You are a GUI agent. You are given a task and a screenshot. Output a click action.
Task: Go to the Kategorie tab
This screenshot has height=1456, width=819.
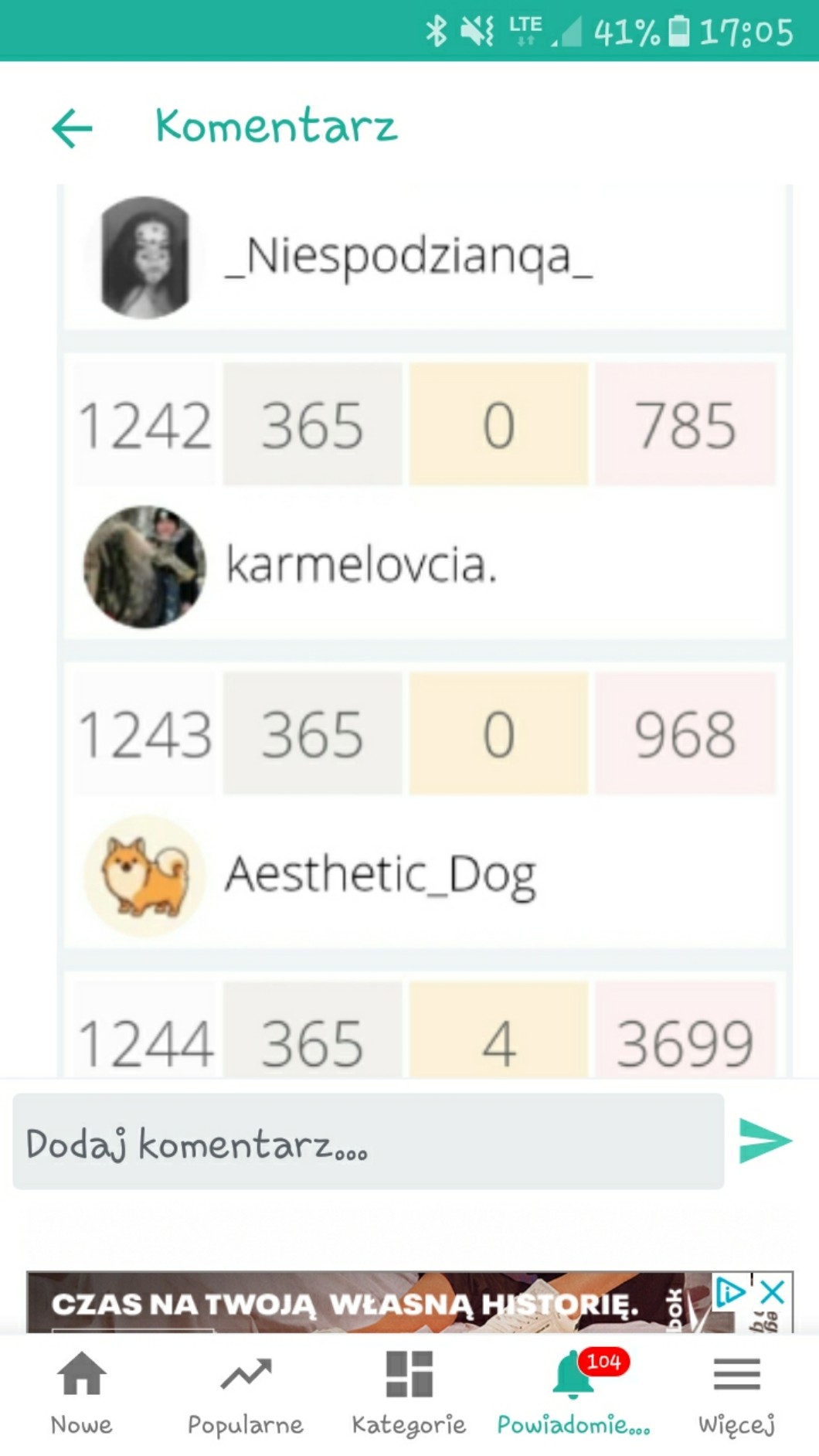tap(409, 1393)
